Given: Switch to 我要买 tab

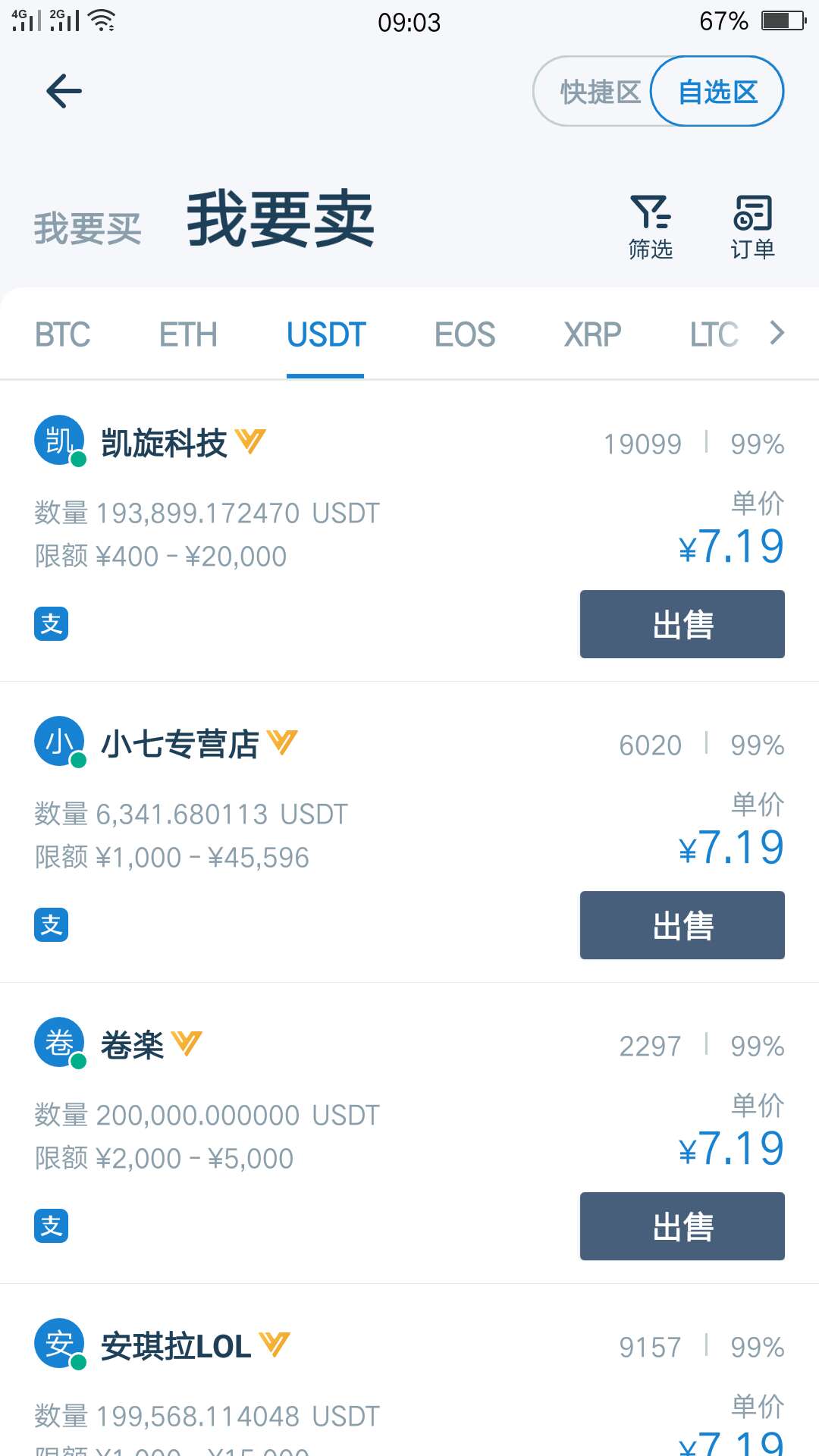Looking at the screenshot, I should click(87, 228).
